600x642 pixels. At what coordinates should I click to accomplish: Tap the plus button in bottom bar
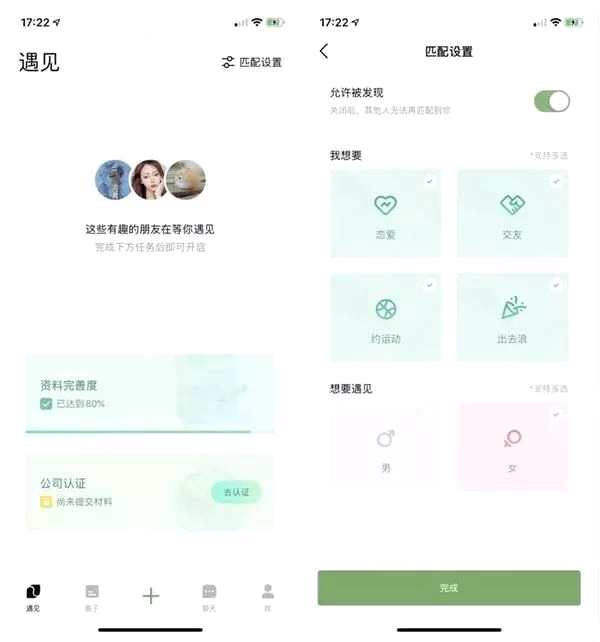[x=150, y=596]
